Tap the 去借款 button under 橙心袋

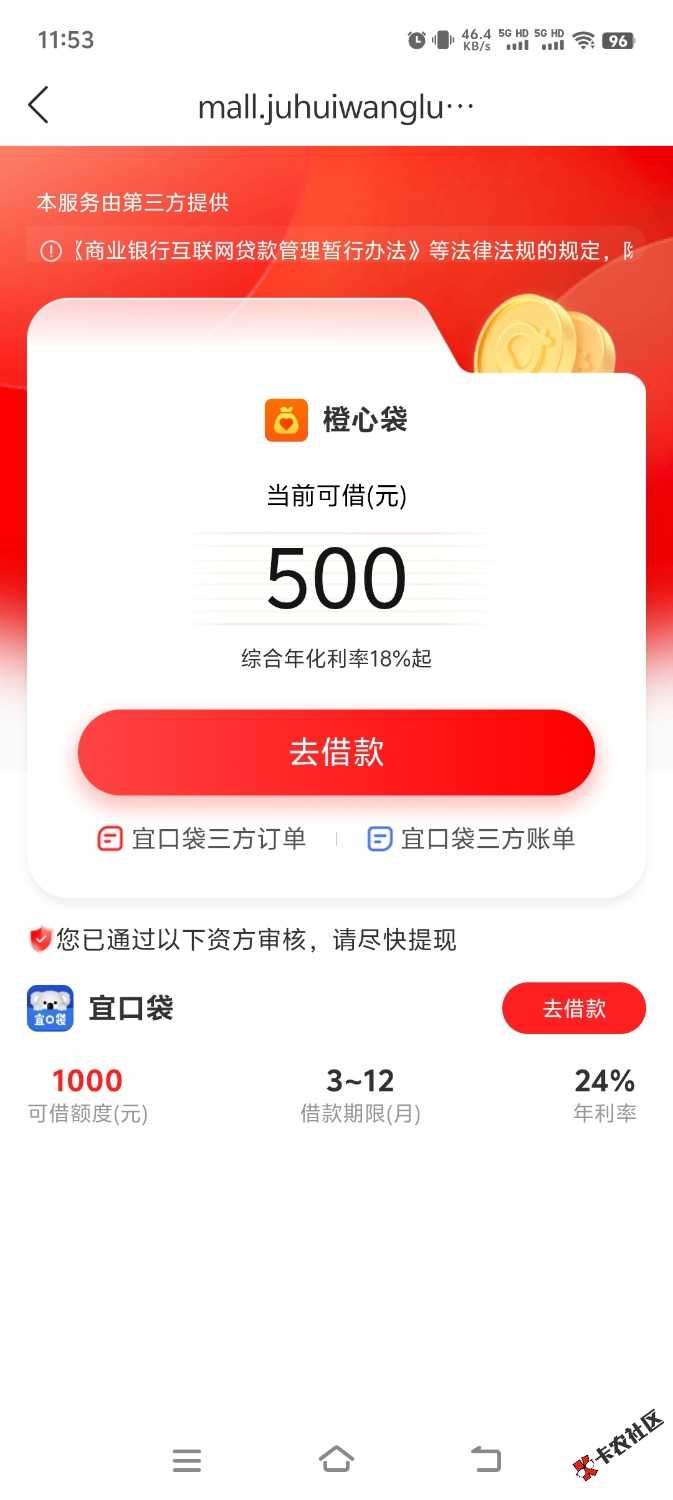(x=336, y=752)
